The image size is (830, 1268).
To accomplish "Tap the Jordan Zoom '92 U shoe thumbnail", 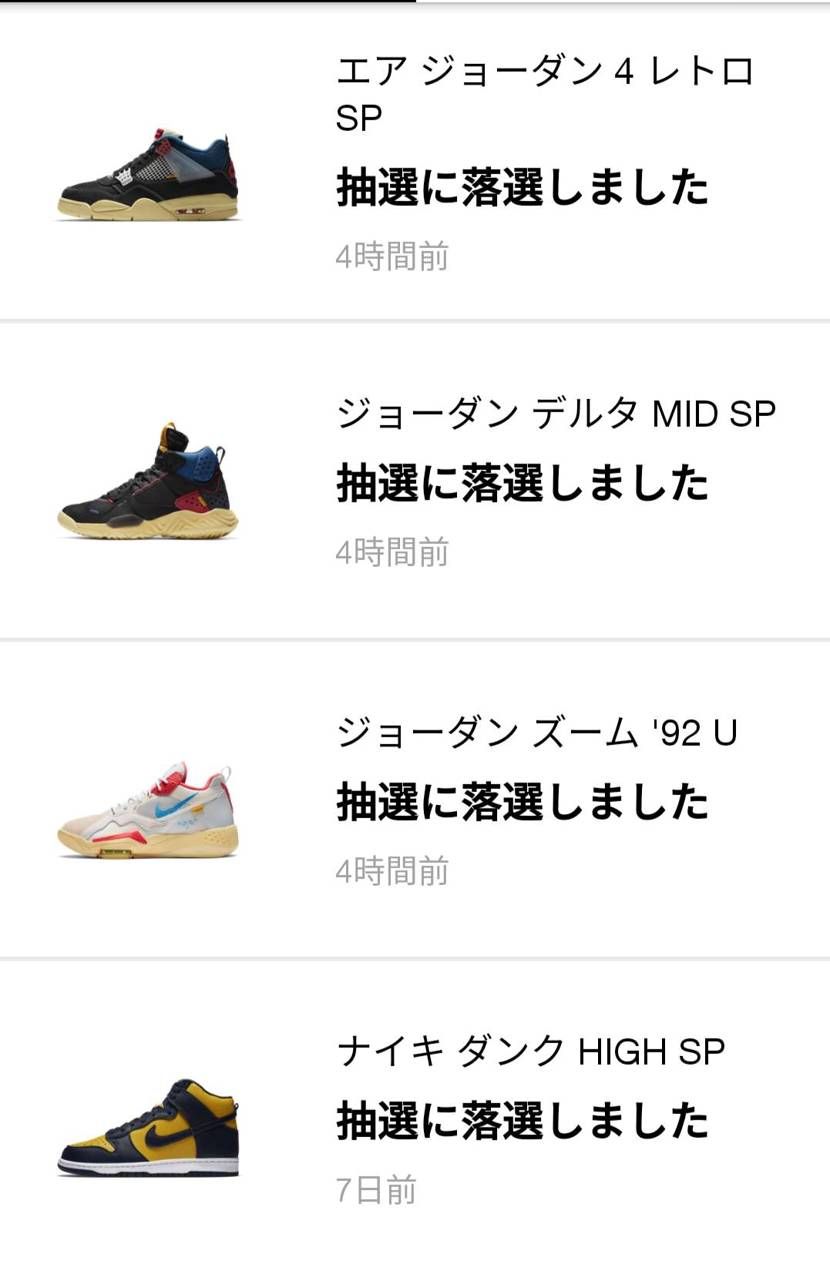I will pos(150,805).
